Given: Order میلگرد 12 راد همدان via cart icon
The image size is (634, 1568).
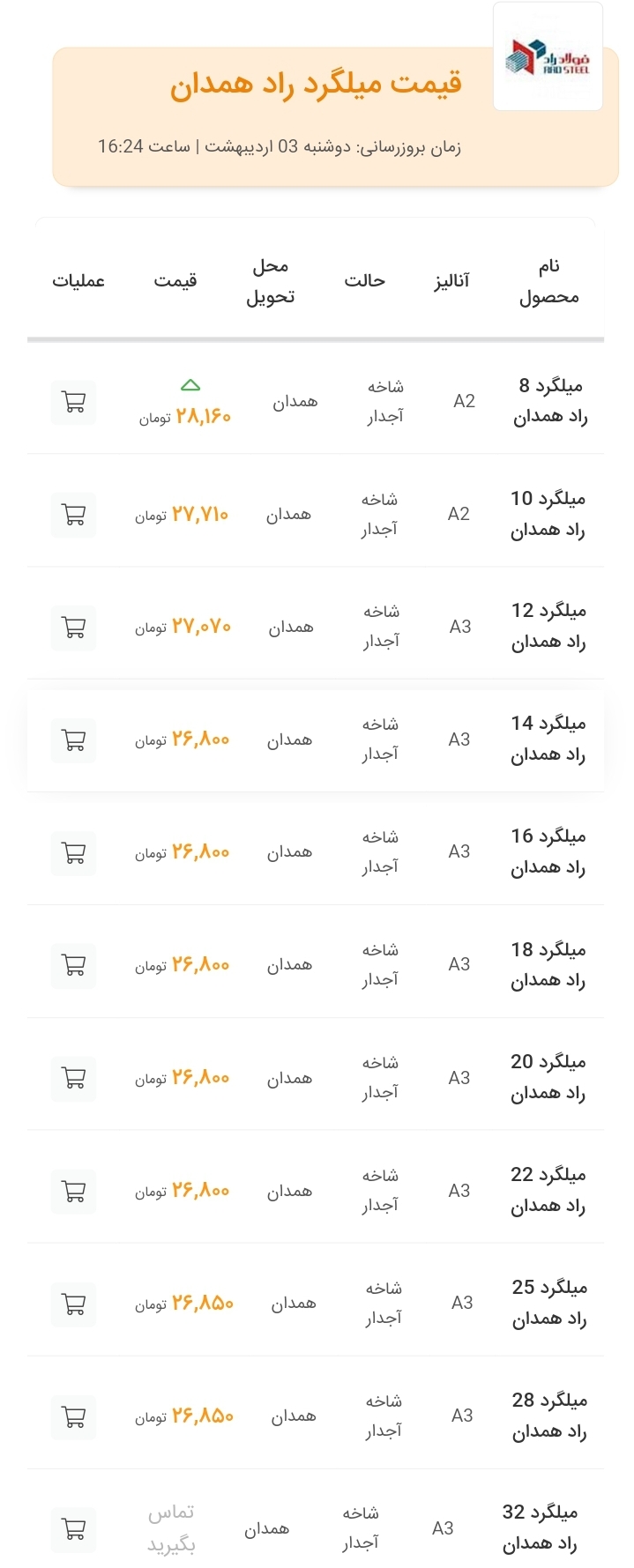Looking at the screenshot, I should click(x=74, y=628).
